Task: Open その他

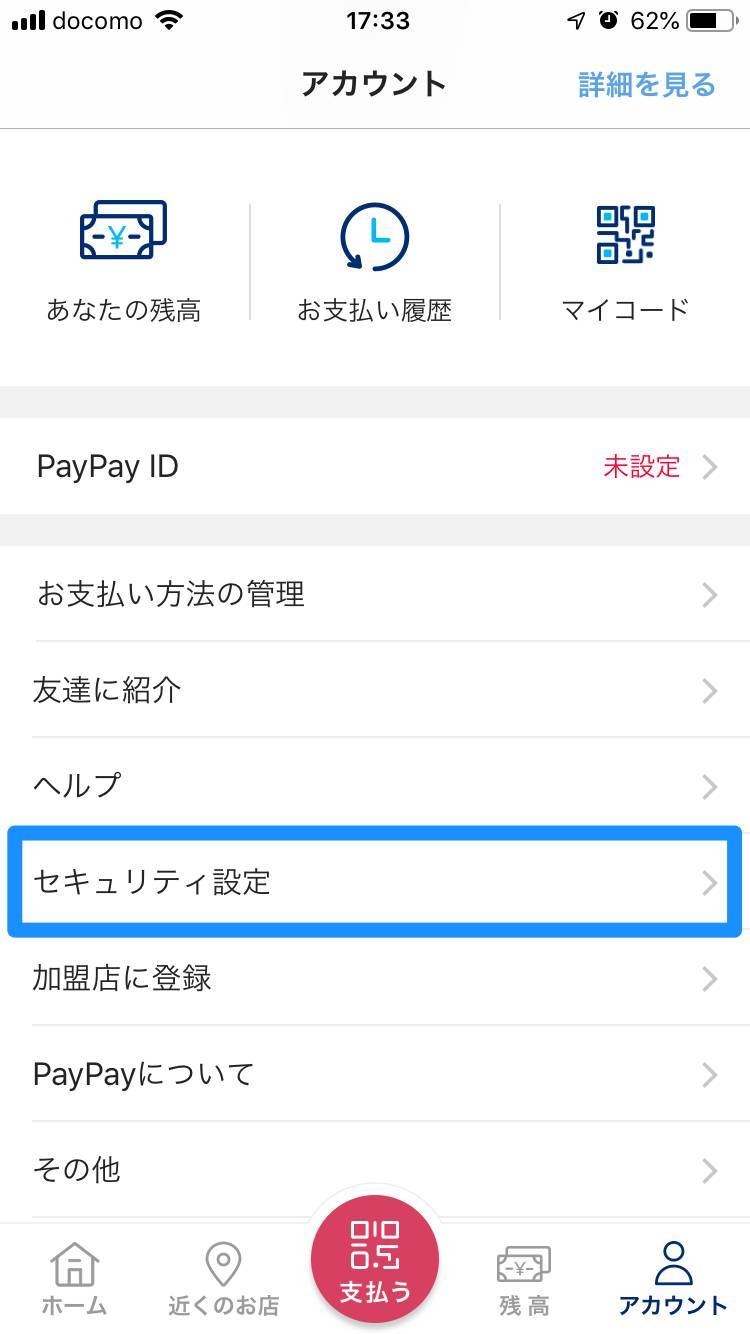Action: pos(375,1170)
